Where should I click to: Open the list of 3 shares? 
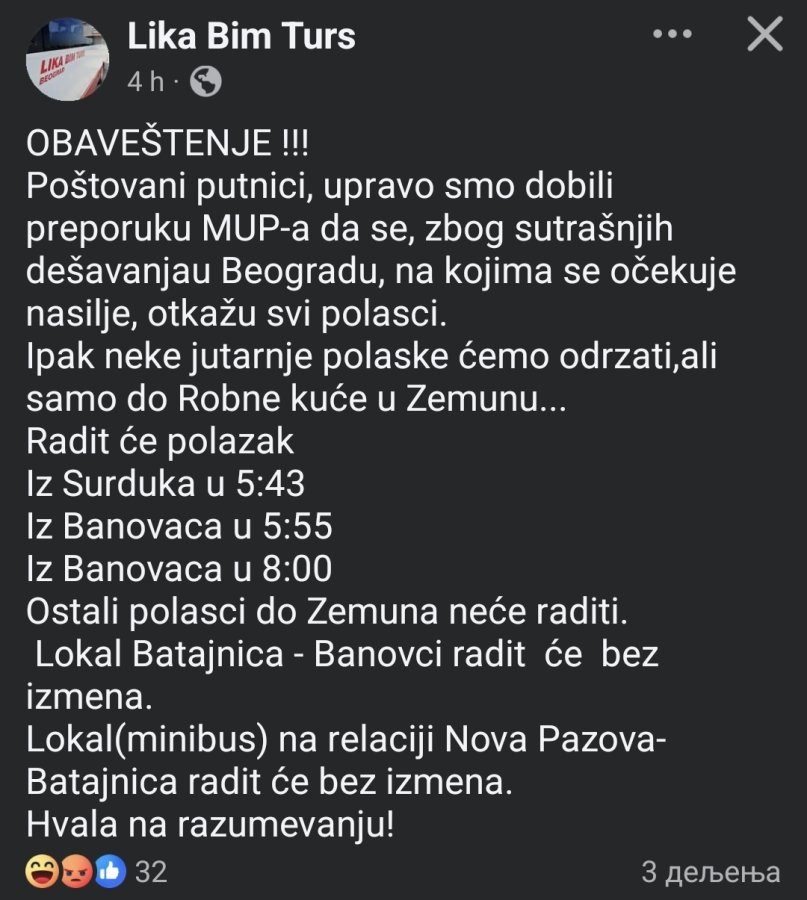(710, 872)
